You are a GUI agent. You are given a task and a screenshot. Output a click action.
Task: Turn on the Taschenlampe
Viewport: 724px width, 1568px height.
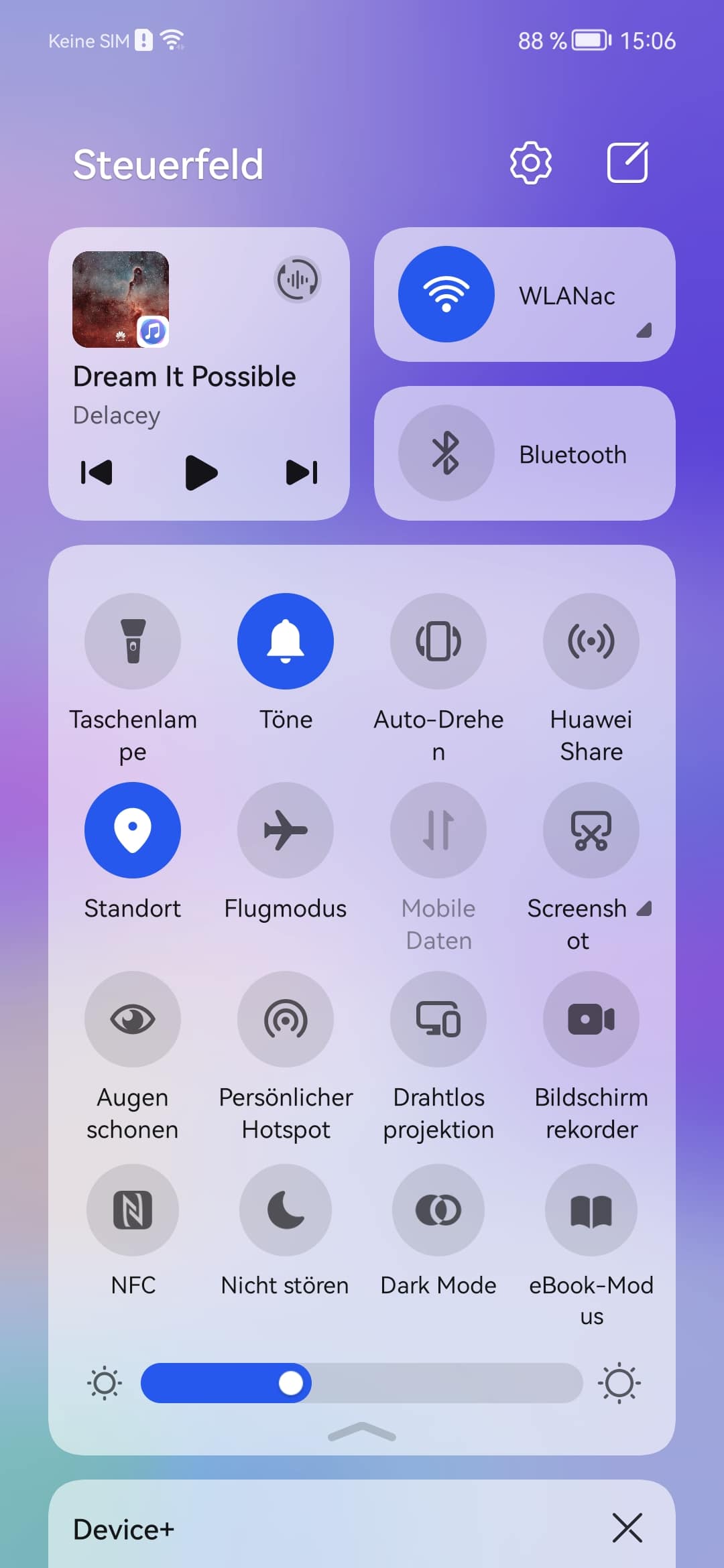point(133,641)
